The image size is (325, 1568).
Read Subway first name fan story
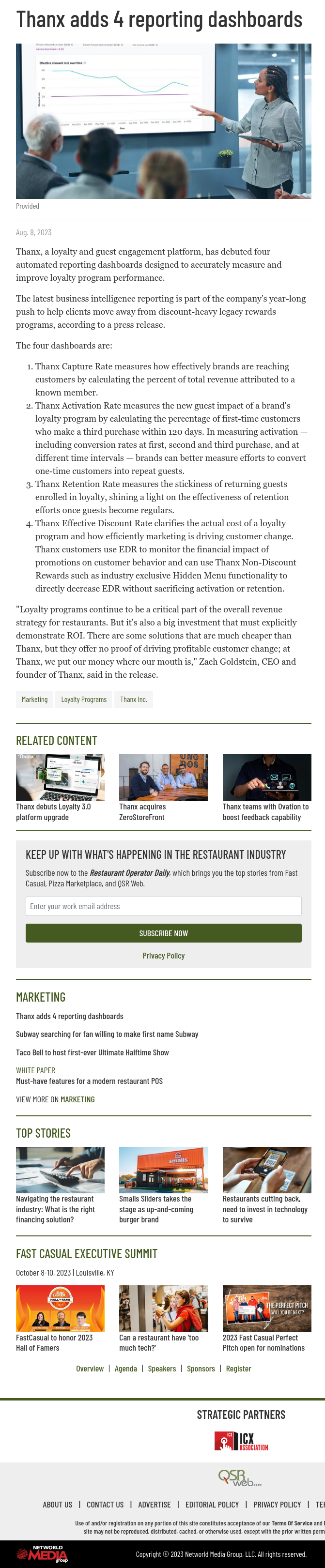click(x=107, y=1034)
